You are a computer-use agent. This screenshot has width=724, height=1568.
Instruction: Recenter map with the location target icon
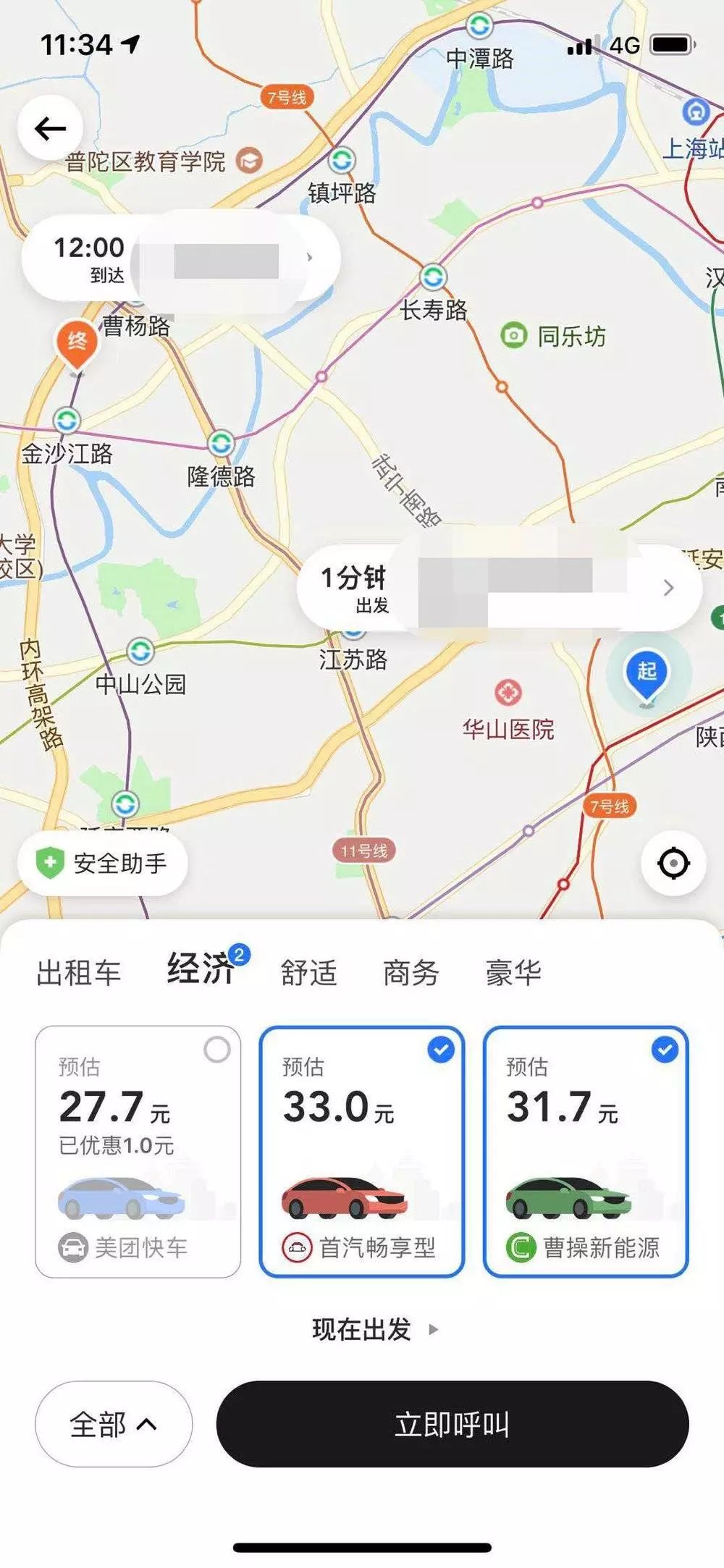click(x=673, y=864)
